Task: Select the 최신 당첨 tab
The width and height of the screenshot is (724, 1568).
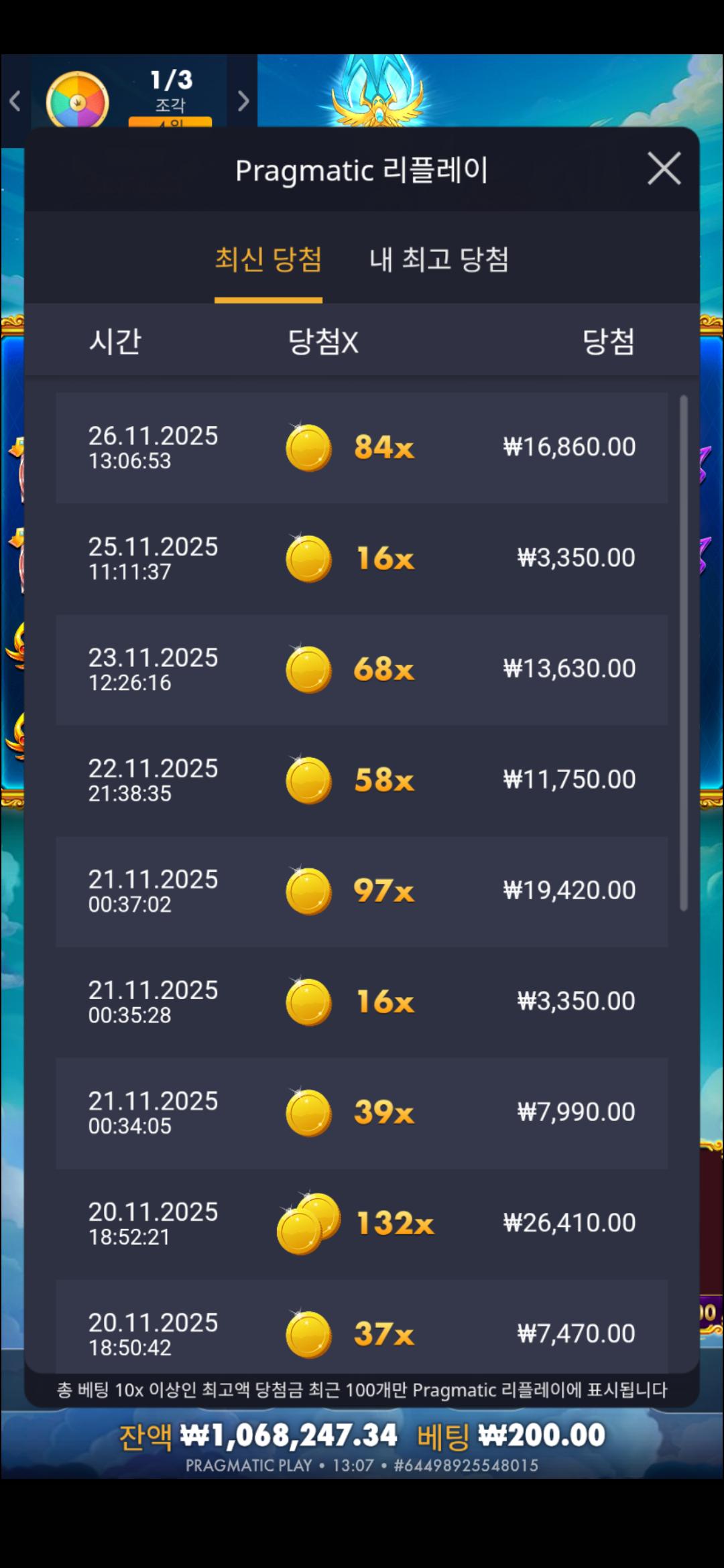Action: tap(268, 260)
